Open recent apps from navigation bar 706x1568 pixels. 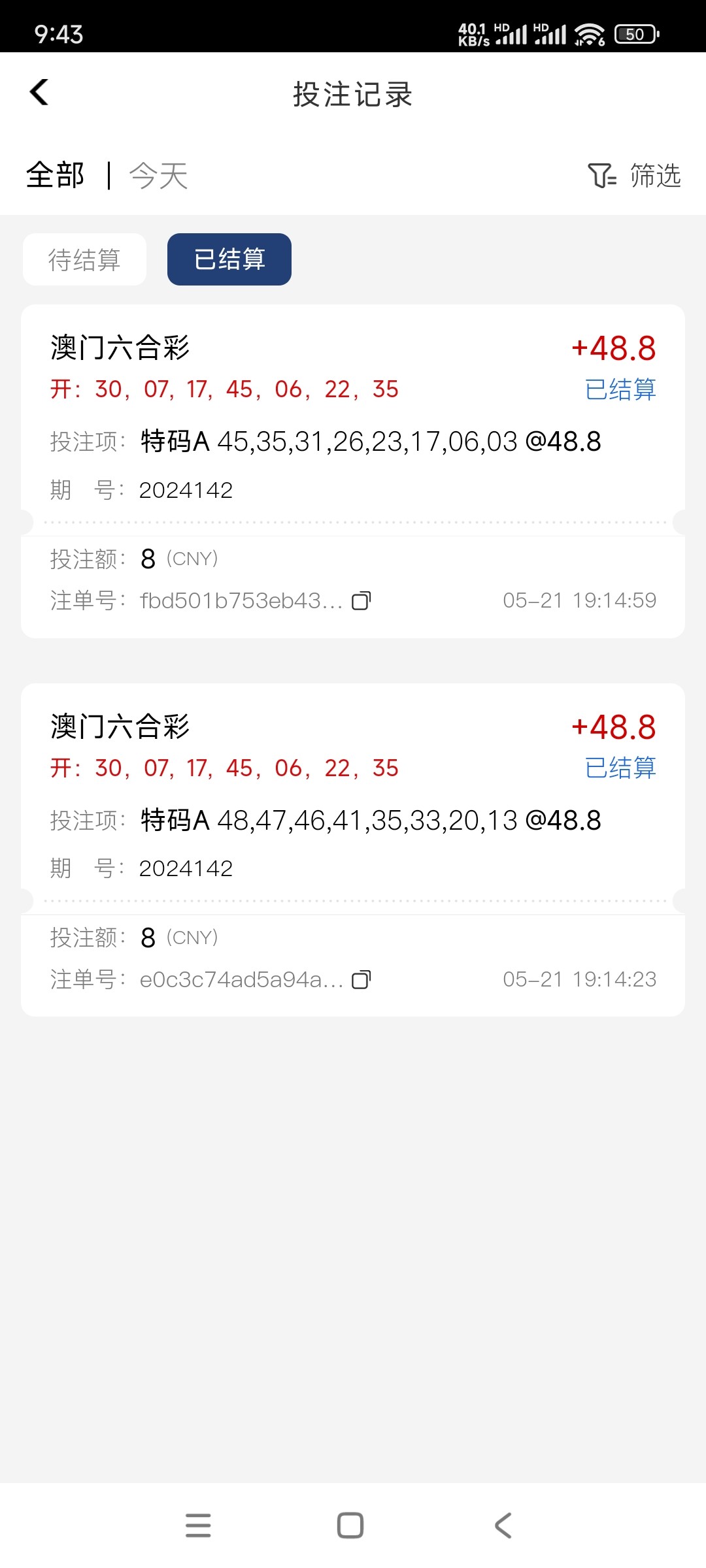coord(198,1526)
